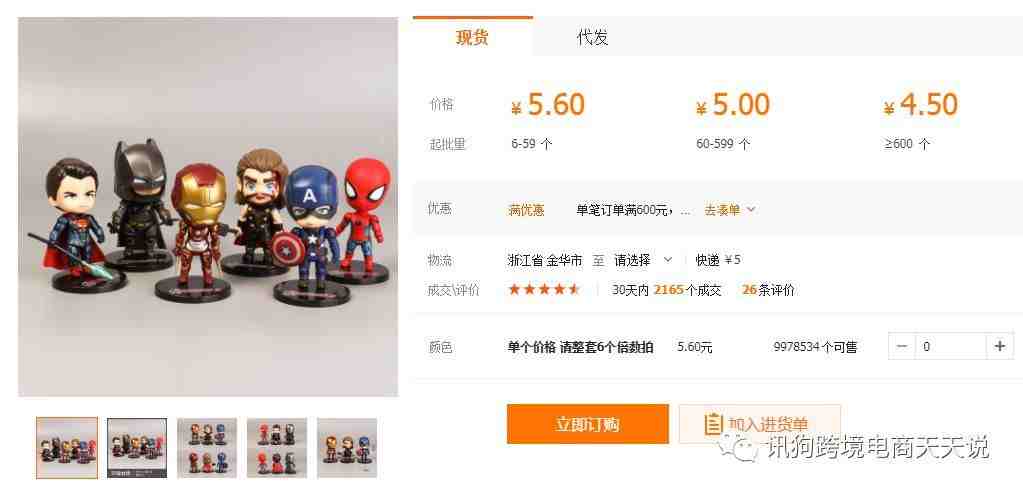
Task: Switch to the 代发 tab
Action: click(592, 38)
